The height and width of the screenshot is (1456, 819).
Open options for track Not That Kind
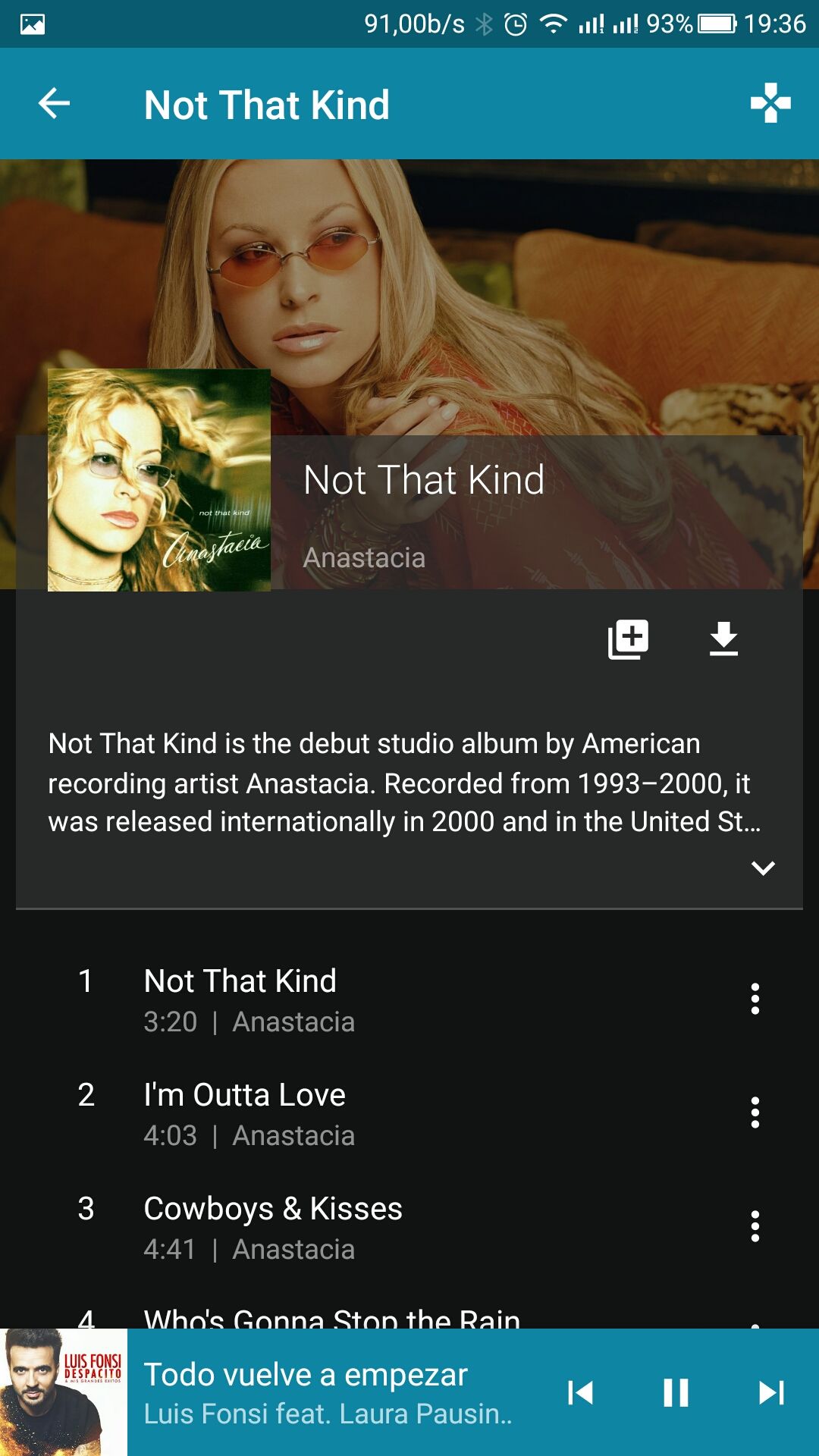pyautogui.click(x=755, y=999)
